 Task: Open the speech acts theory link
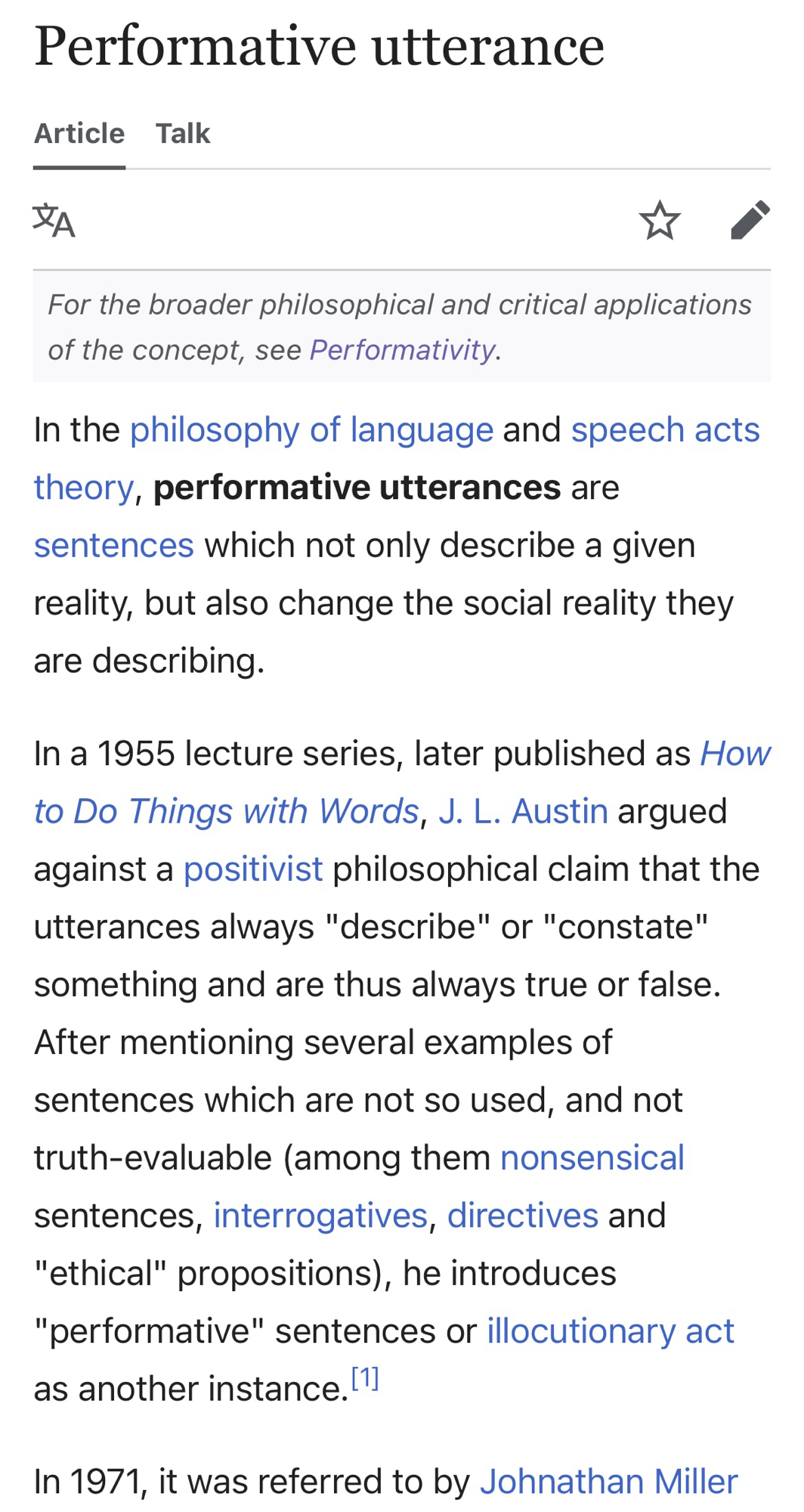click(x=665, y=430)
